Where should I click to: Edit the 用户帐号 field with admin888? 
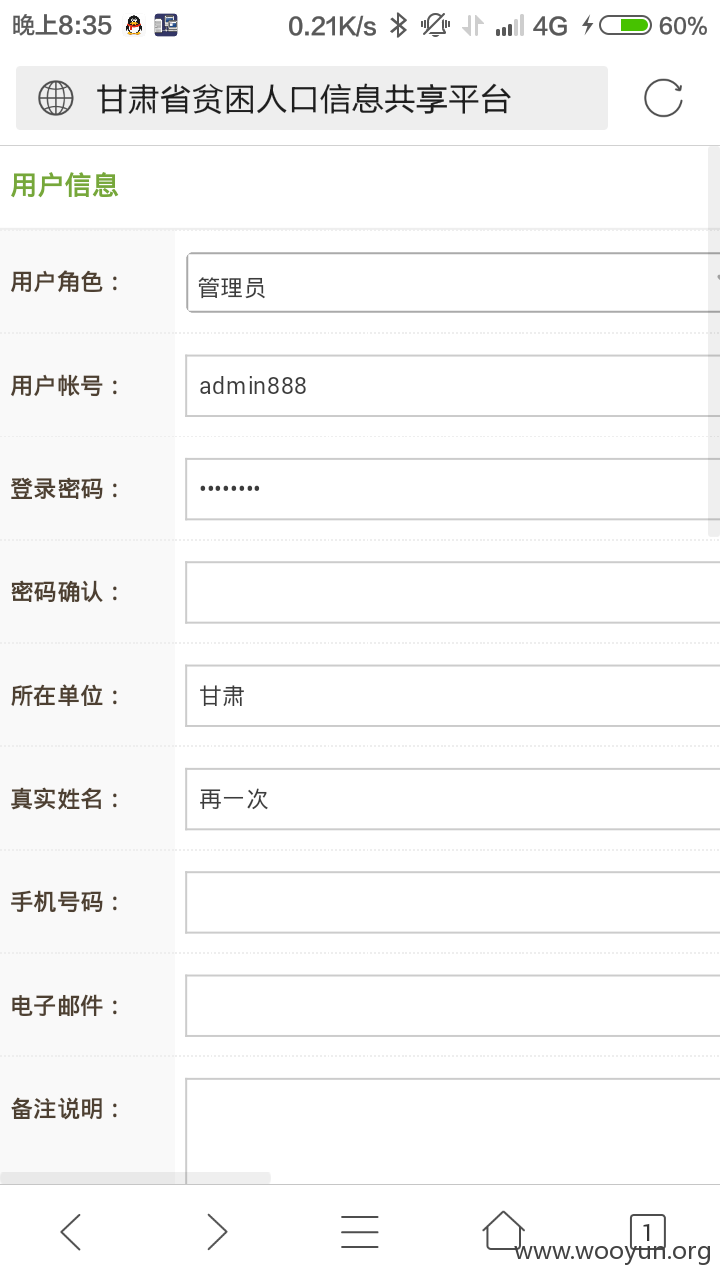[454, 385]
